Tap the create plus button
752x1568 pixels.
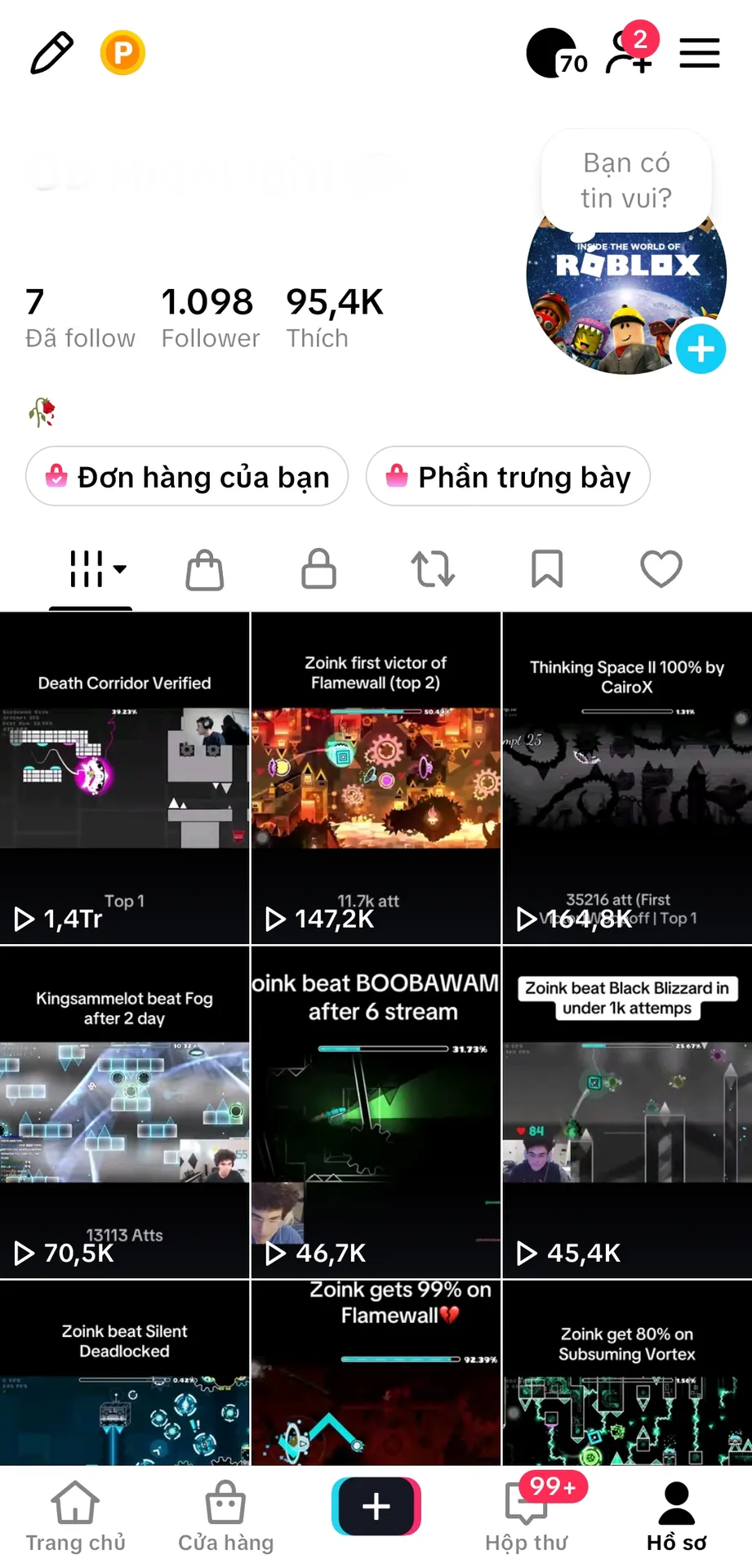click(376, 1506)
